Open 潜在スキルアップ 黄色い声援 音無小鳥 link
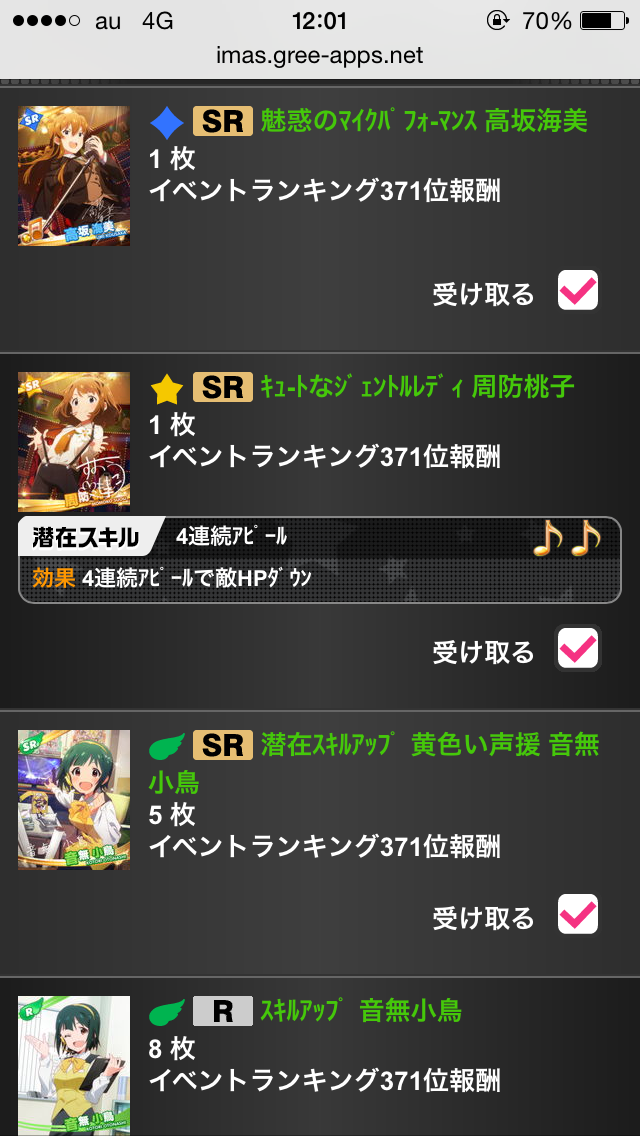Viewport: 640px width, 1136px height. pyautogui.click(x=430, y=745)
